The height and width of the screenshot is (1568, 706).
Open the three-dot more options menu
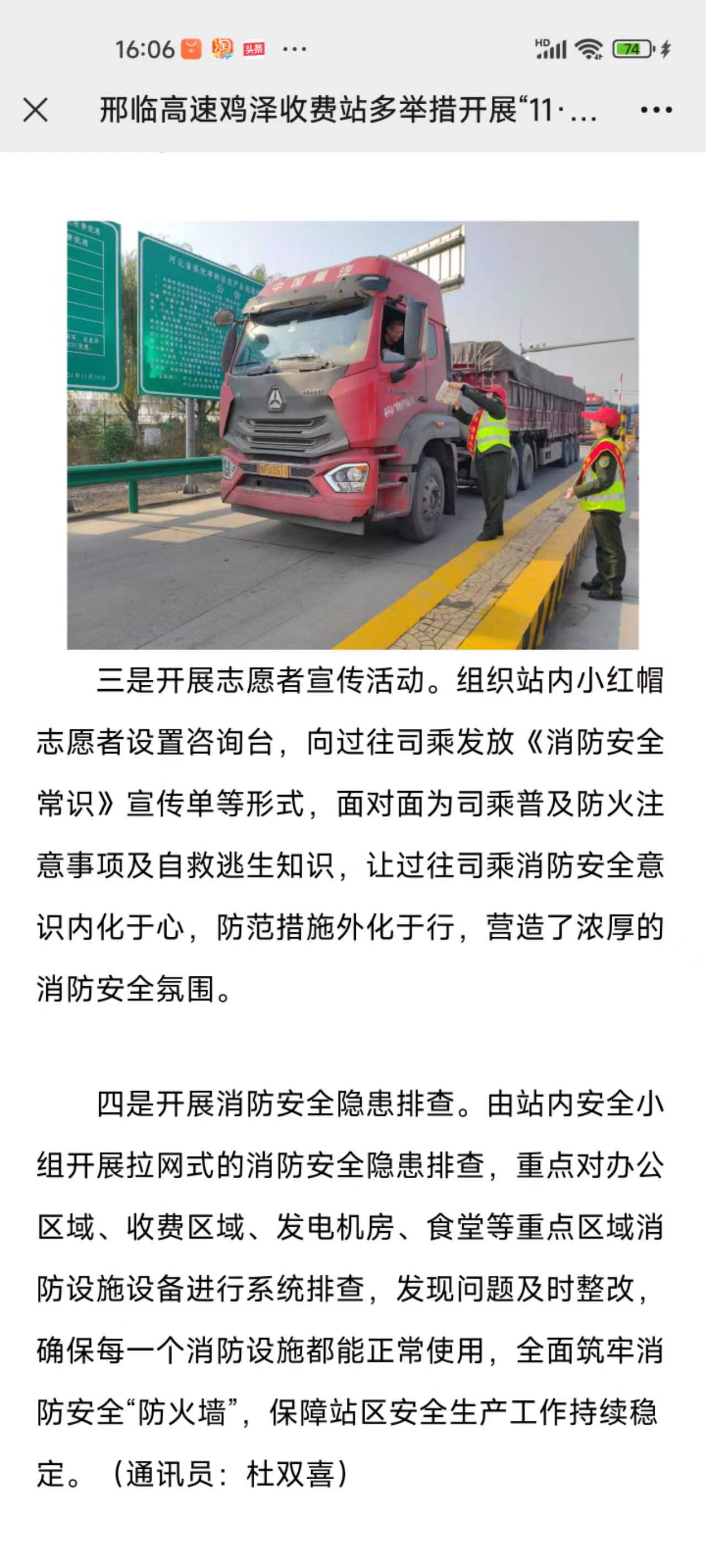(x=655, y=110)
